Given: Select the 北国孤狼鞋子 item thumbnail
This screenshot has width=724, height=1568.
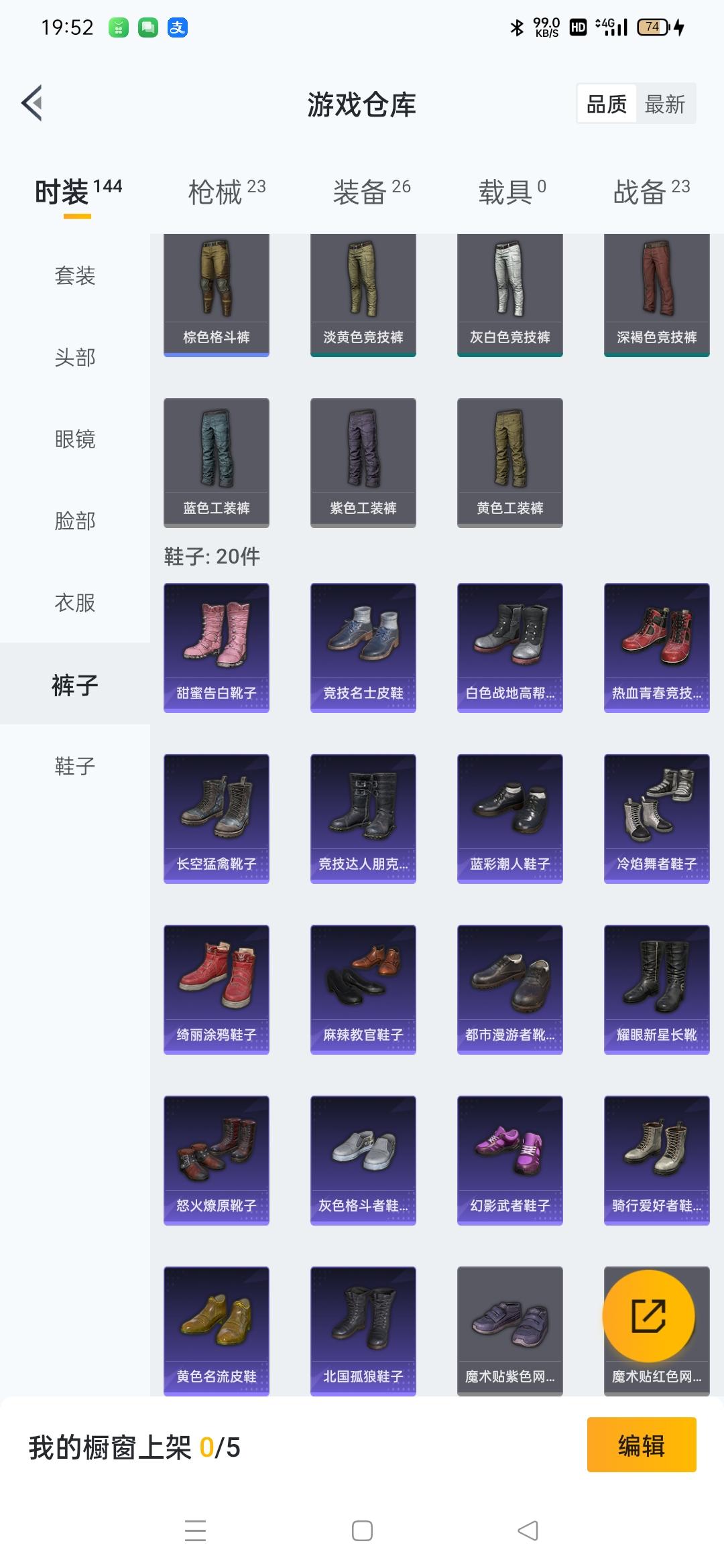Looking at the screenshot, I should pos(363,1330).
